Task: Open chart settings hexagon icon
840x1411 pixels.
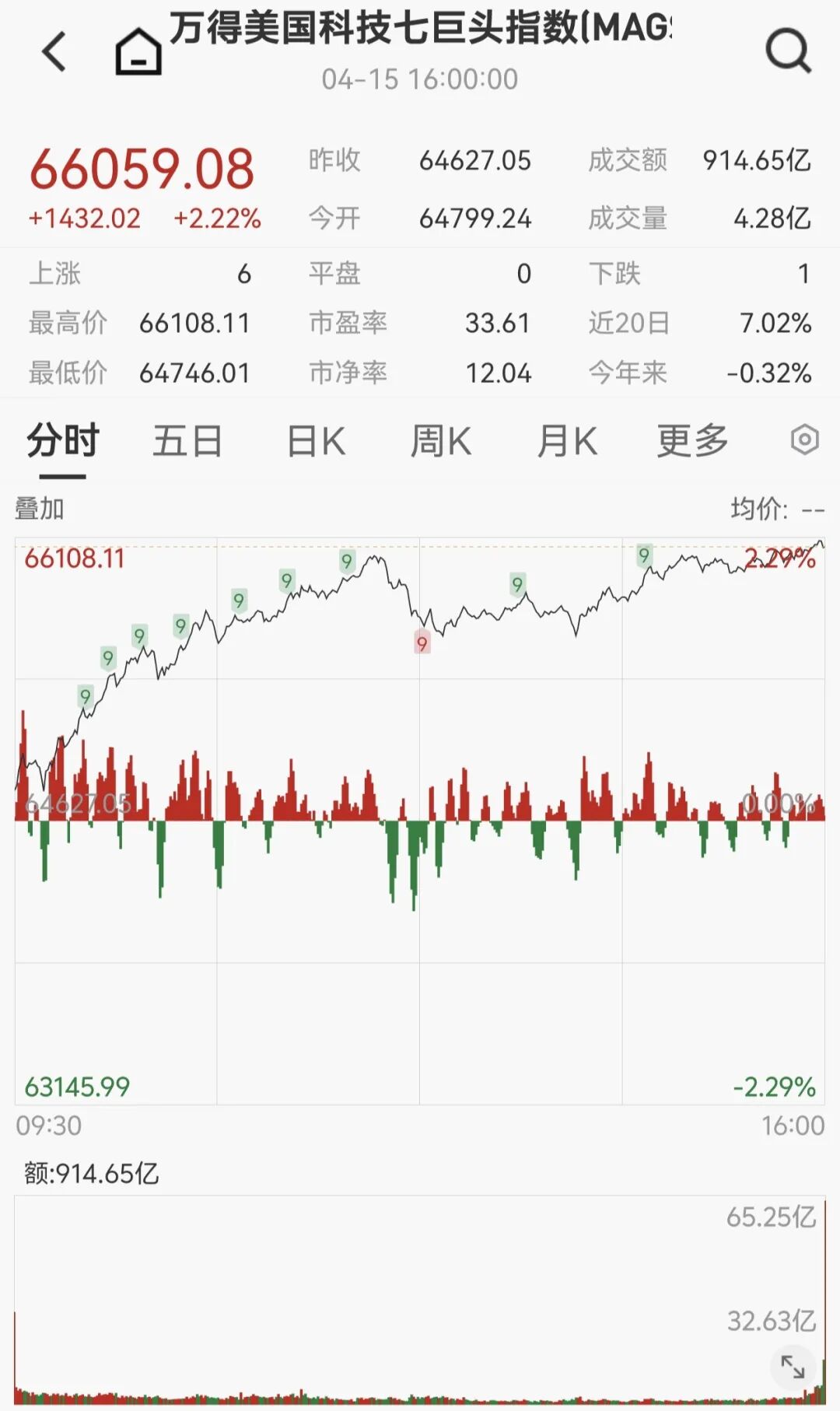Action: [805, 440]
